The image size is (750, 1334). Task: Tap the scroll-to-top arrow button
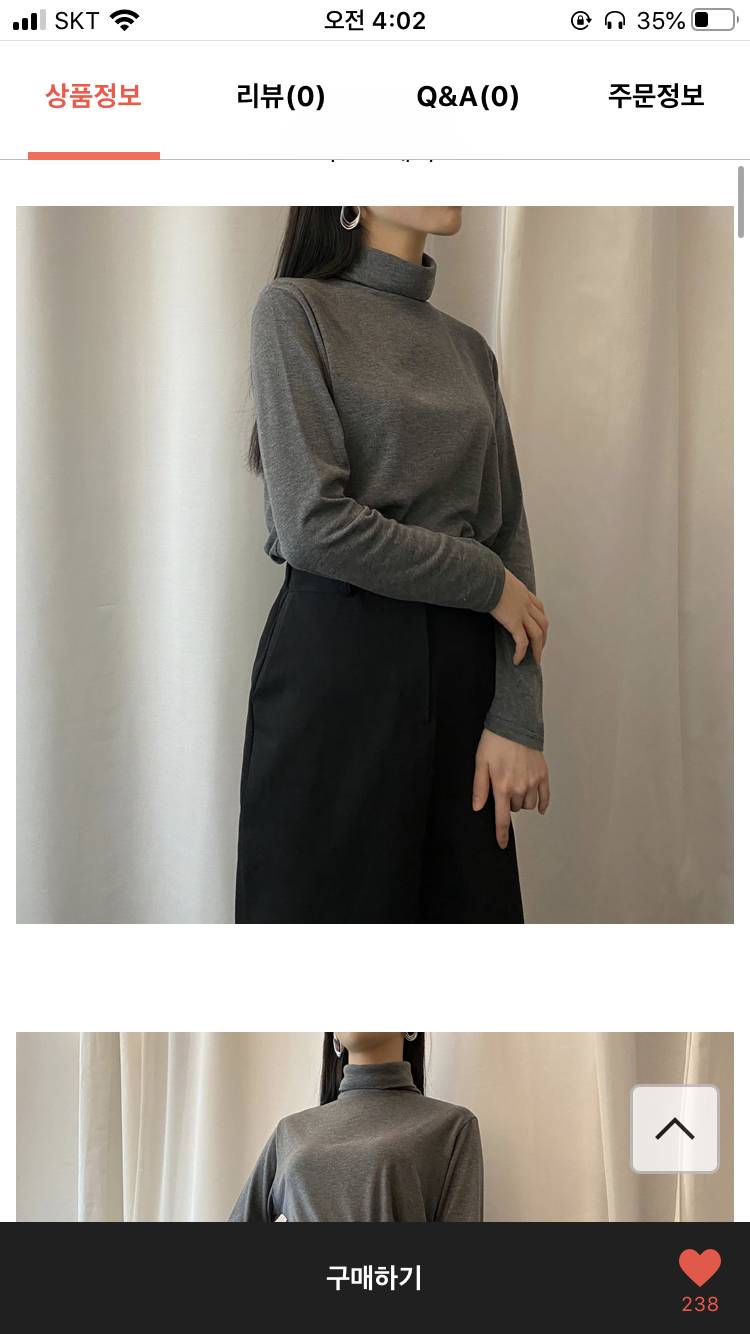(675, 1129)
